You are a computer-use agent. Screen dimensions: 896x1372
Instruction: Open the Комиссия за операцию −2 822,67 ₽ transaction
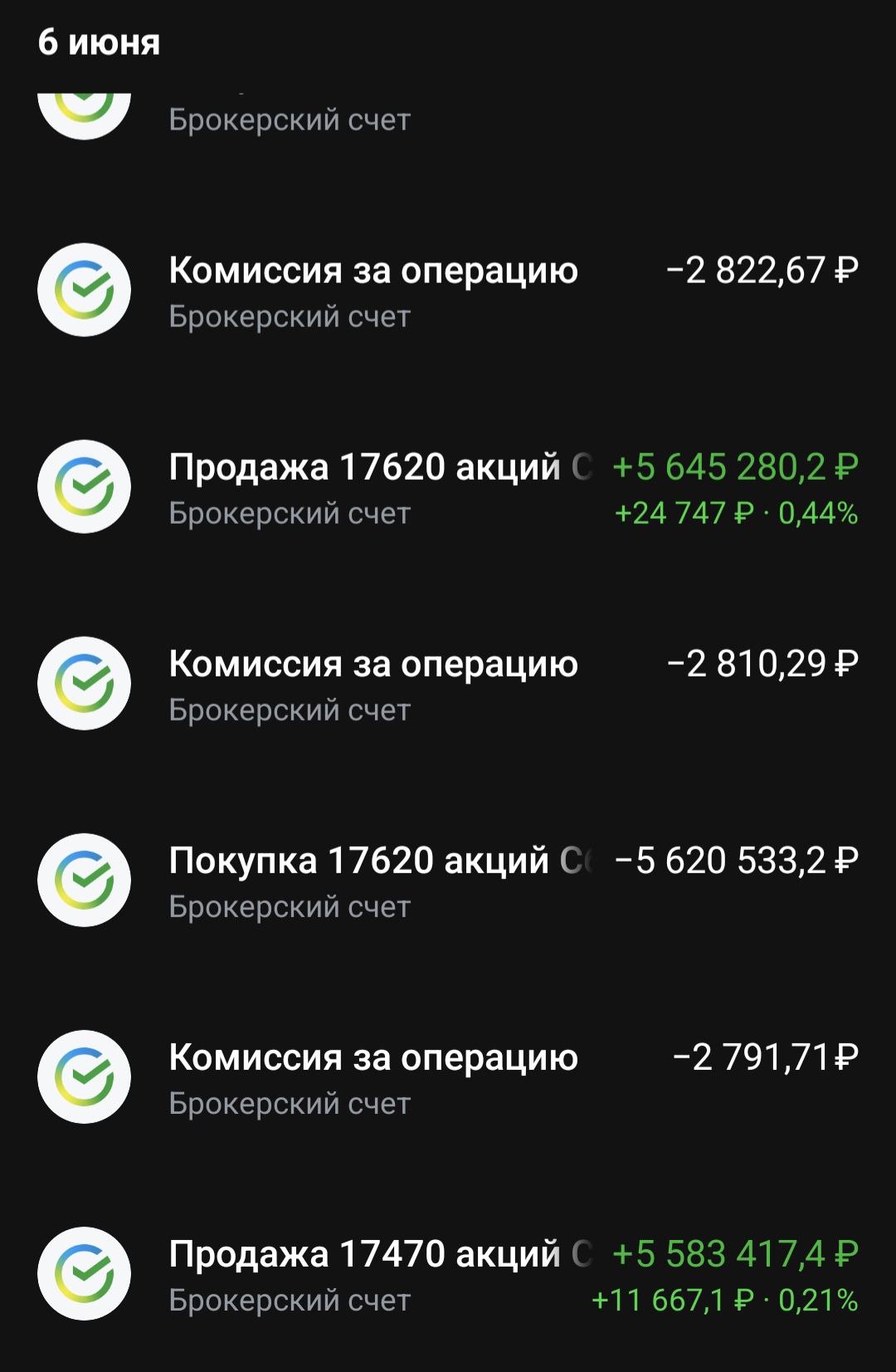448,291
